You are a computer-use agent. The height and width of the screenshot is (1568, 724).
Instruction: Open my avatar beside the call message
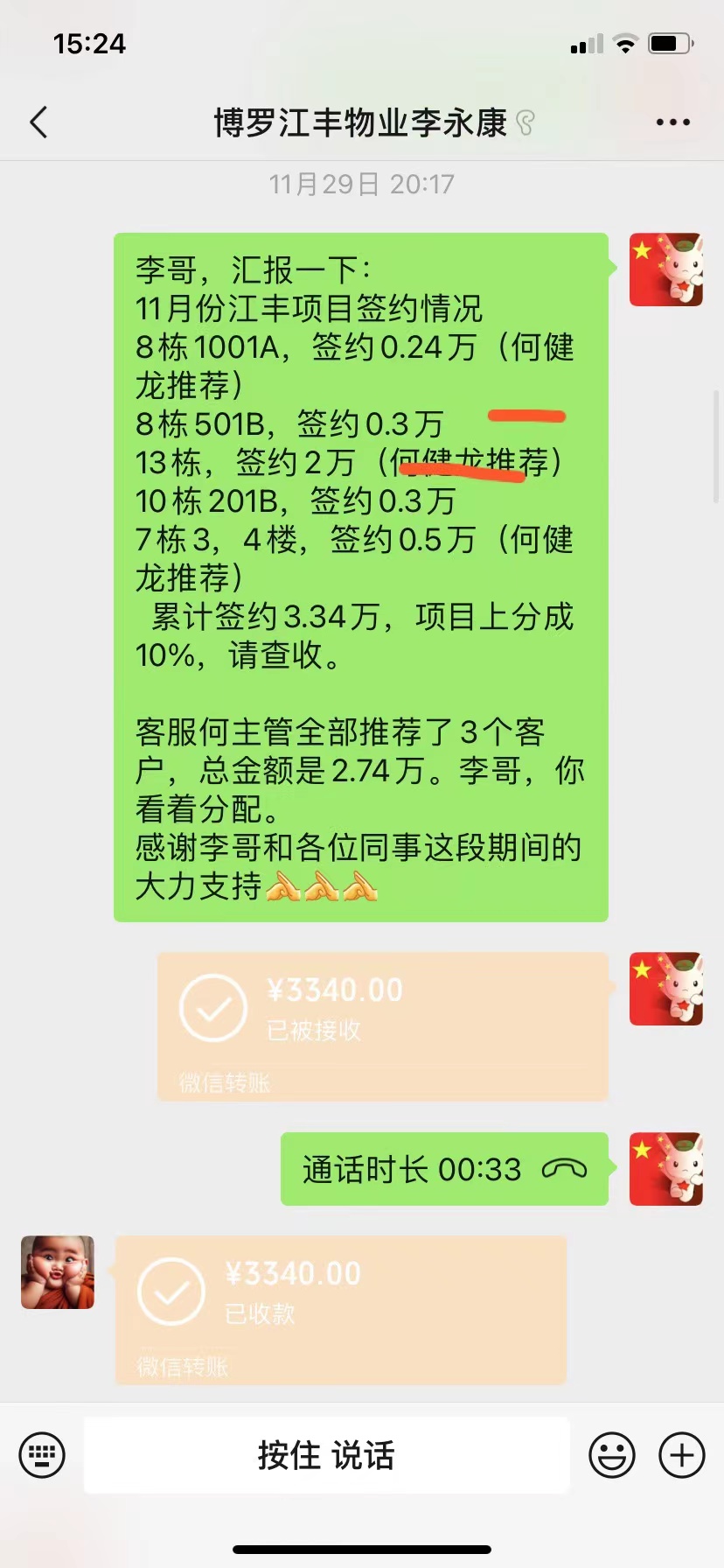tap(665, 1169)
